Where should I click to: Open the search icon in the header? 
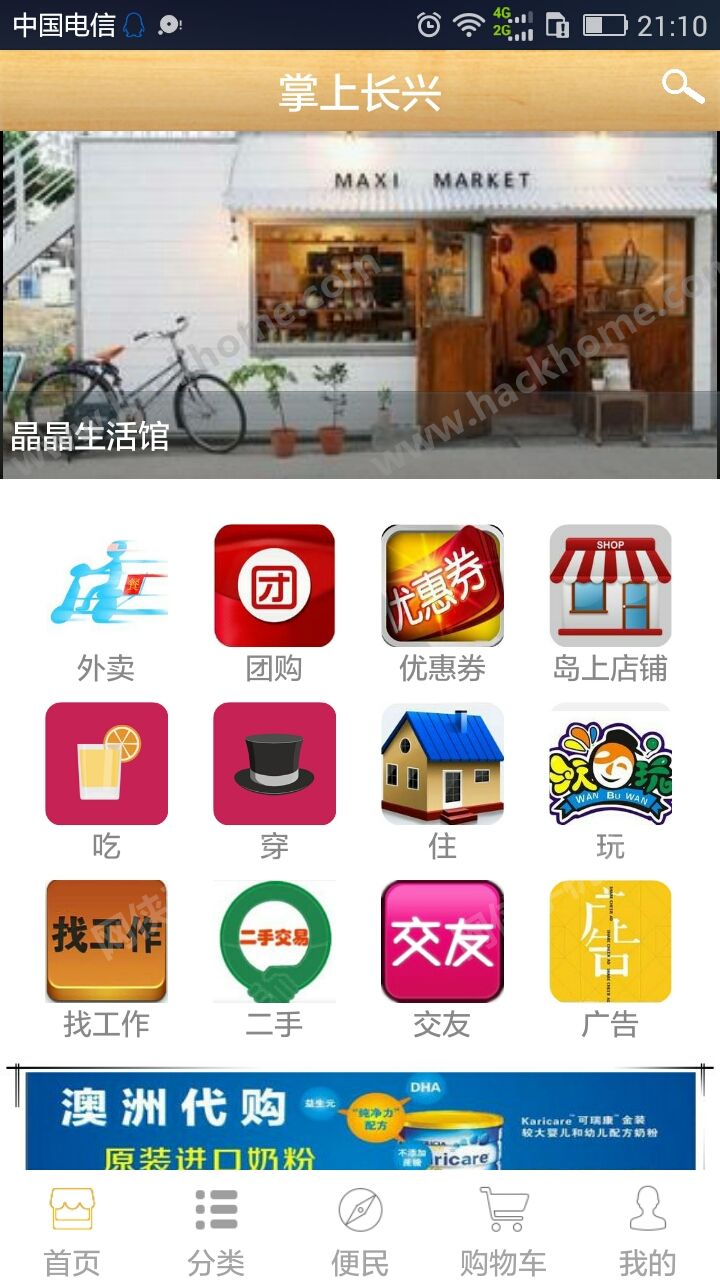(x=683, y=88)
